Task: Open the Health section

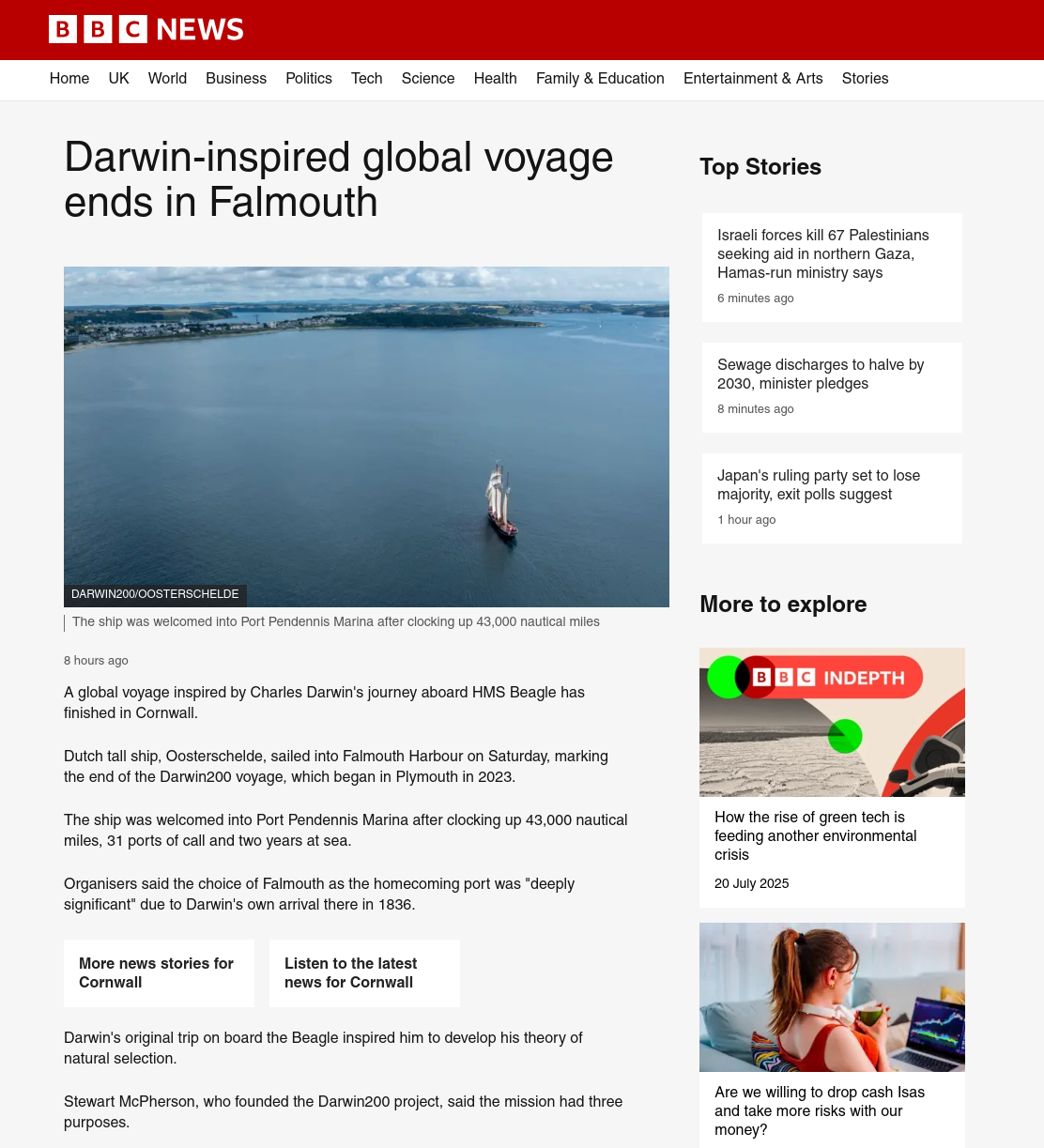Action: [496, 79]
